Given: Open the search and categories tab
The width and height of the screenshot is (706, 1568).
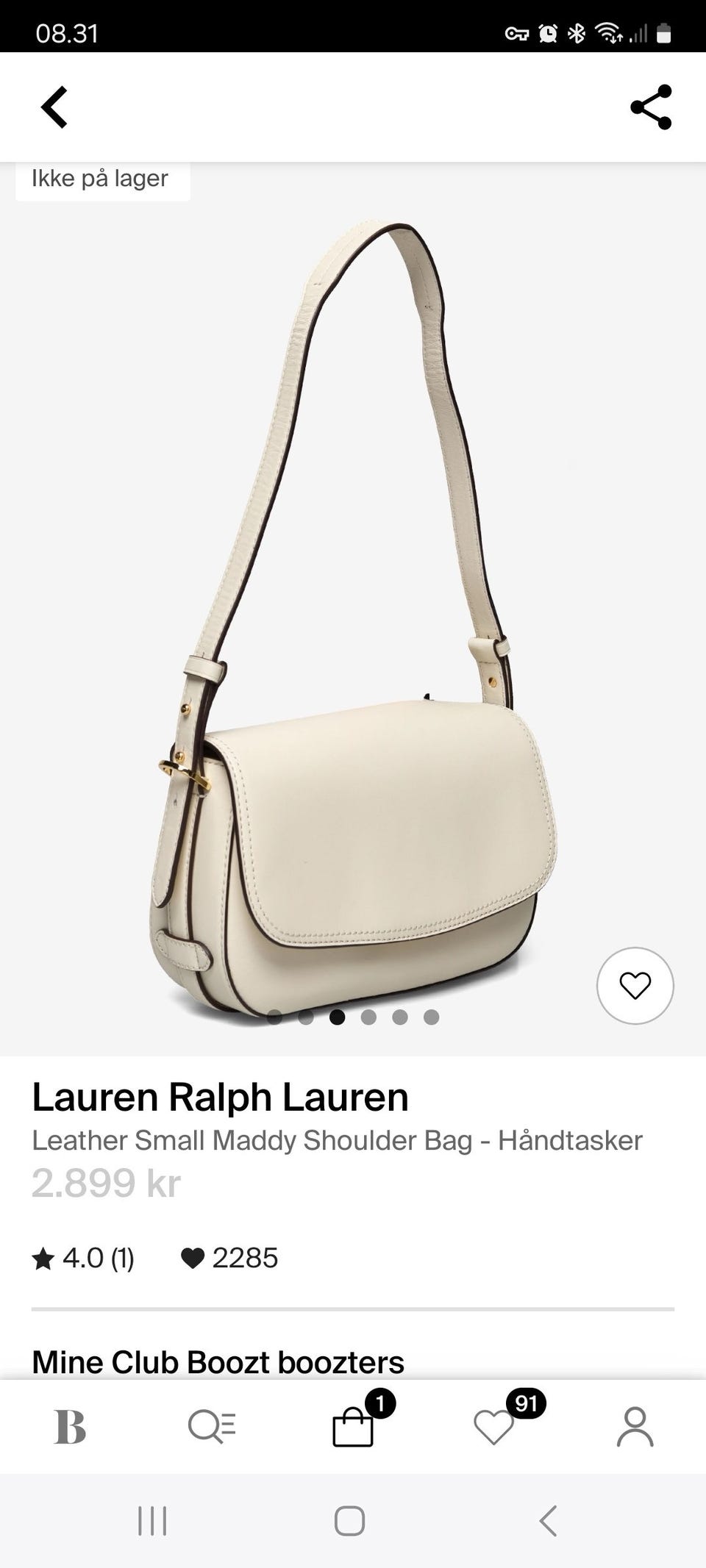Looking at the screenshot, I should (212, 1427).
